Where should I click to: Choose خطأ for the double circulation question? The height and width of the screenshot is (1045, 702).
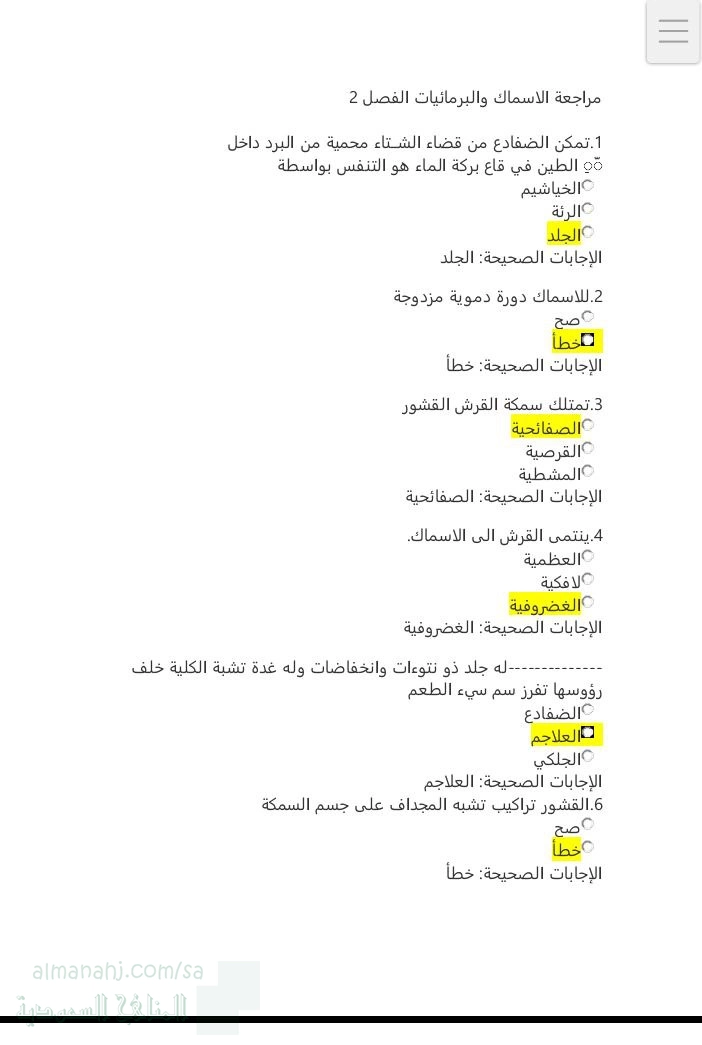[x=588, y=340]
